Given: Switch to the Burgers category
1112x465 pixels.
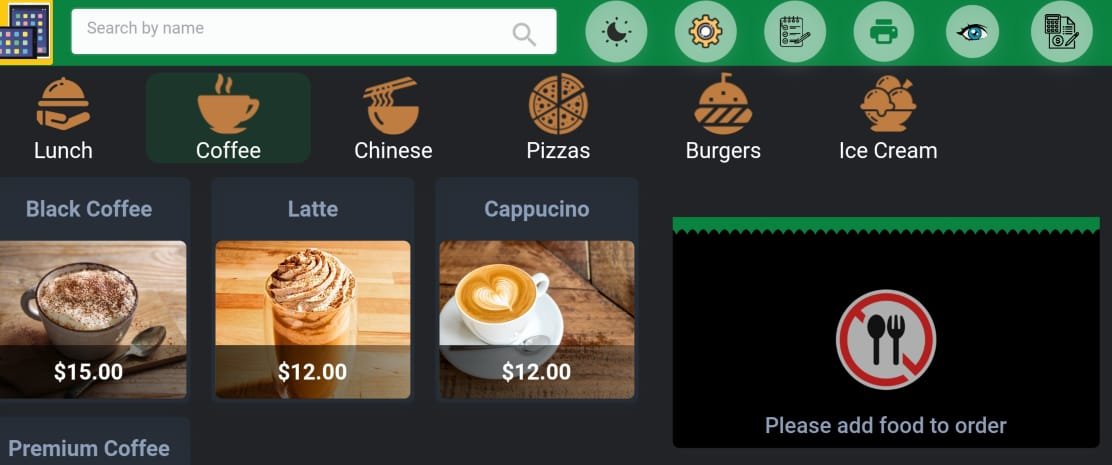Looking at the screenshot, I should (723, 119).
